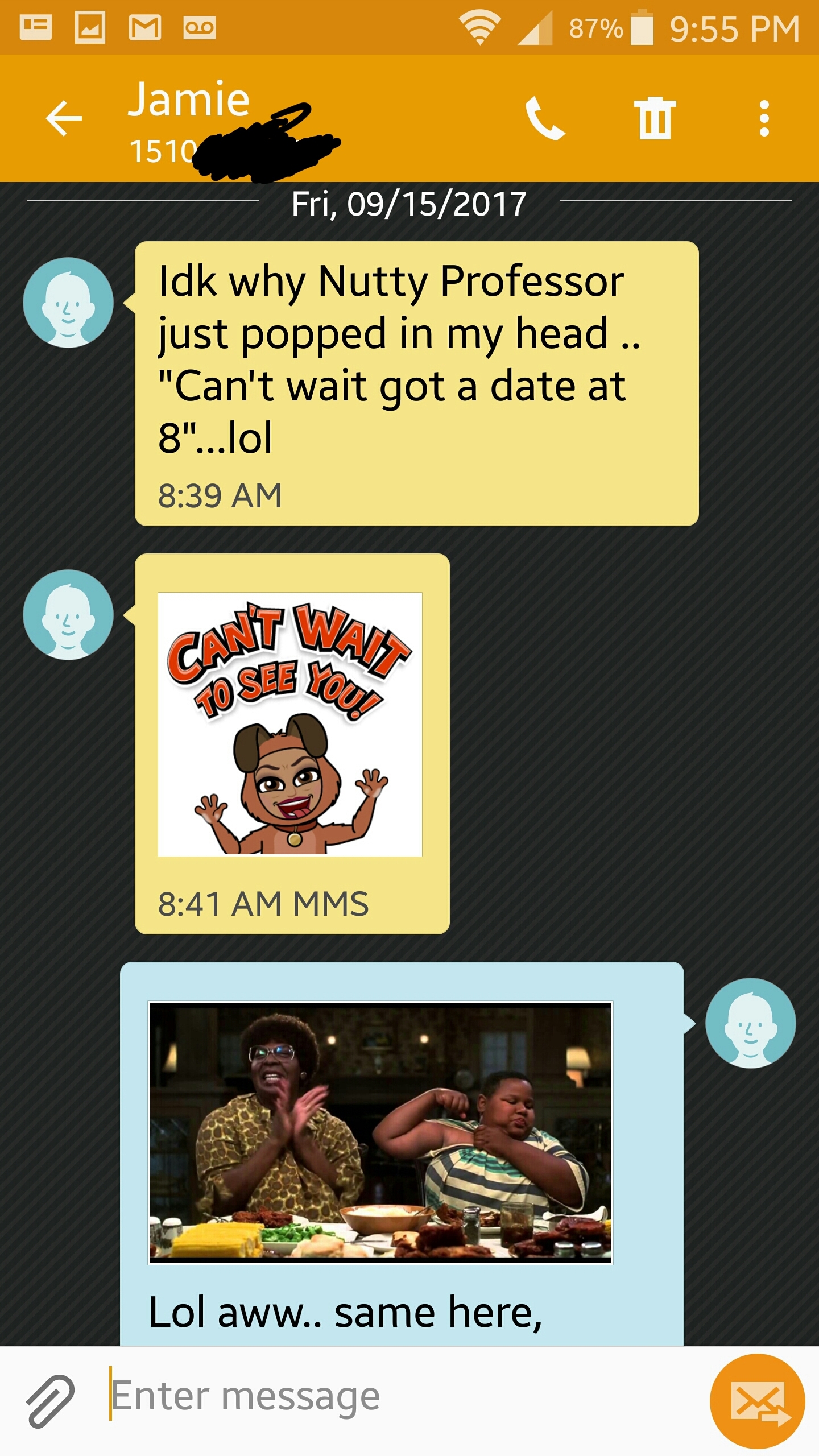Open the three-dot overflow menu
Screen dimensions: 819x1456
[x=764, y=118]
